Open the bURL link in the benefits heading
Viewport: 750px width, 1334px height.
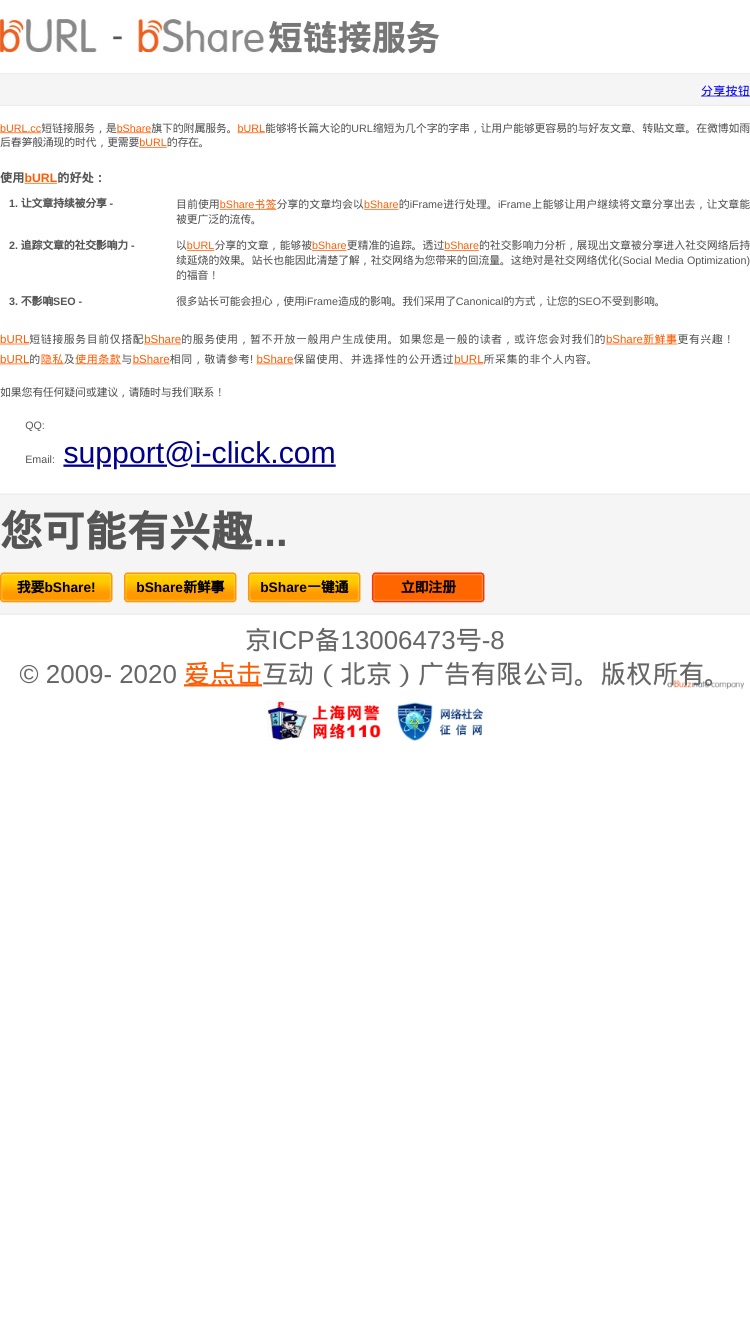coord(41,178)
